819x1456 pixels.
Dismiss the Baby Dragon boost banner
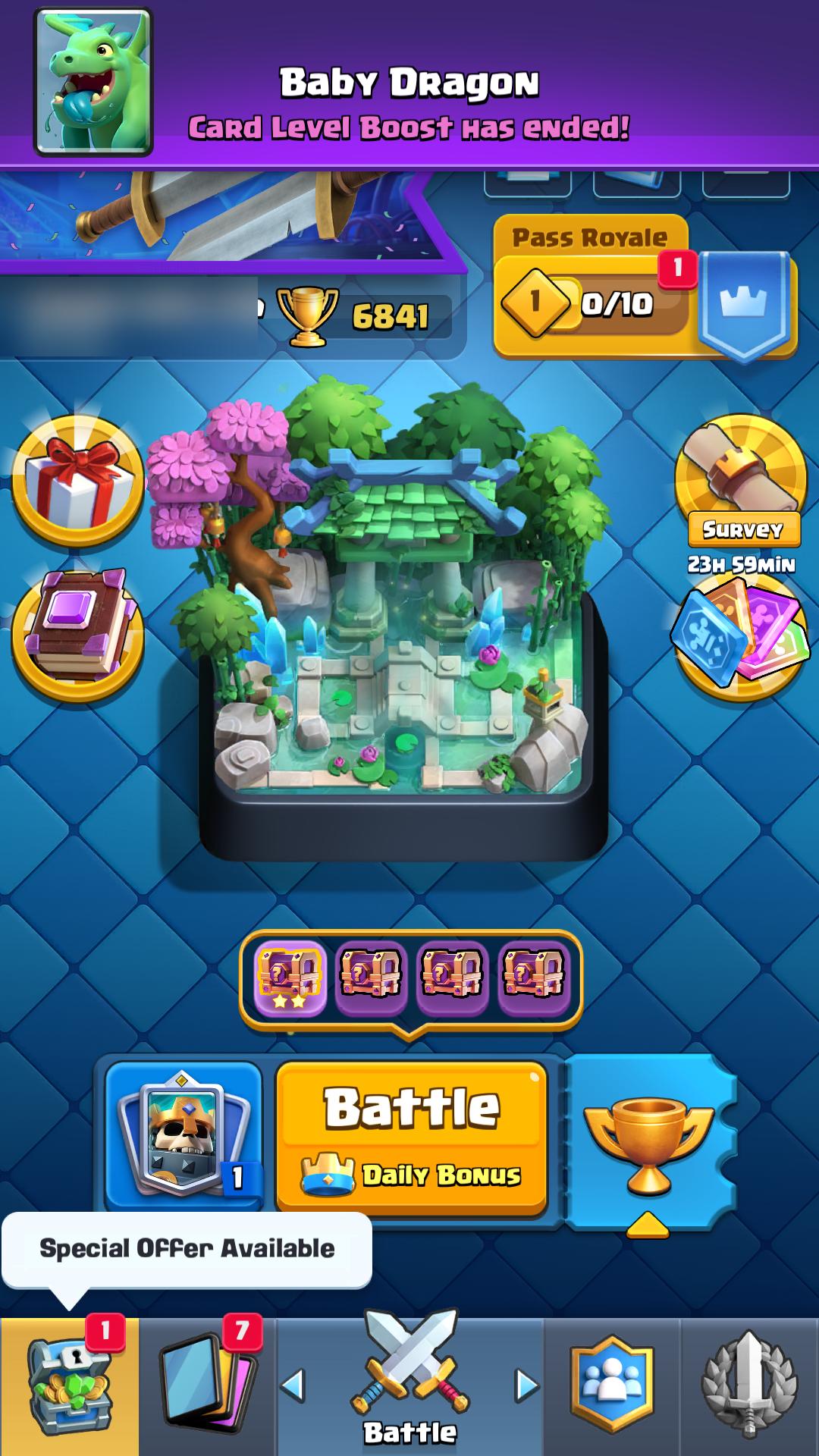pyautogui.click(x=409, y=83)
